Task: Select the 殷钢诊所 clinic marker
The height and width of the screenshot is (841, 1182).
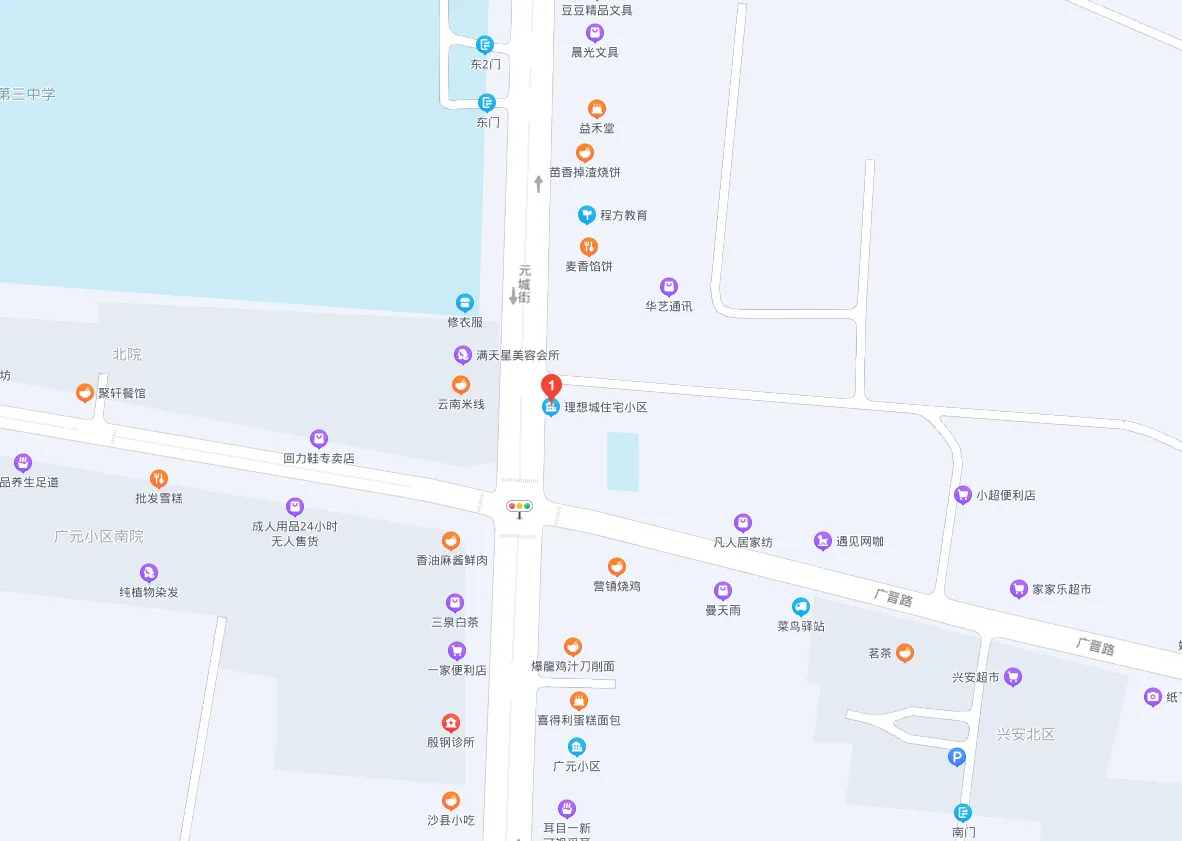Action: click(451, 723)
